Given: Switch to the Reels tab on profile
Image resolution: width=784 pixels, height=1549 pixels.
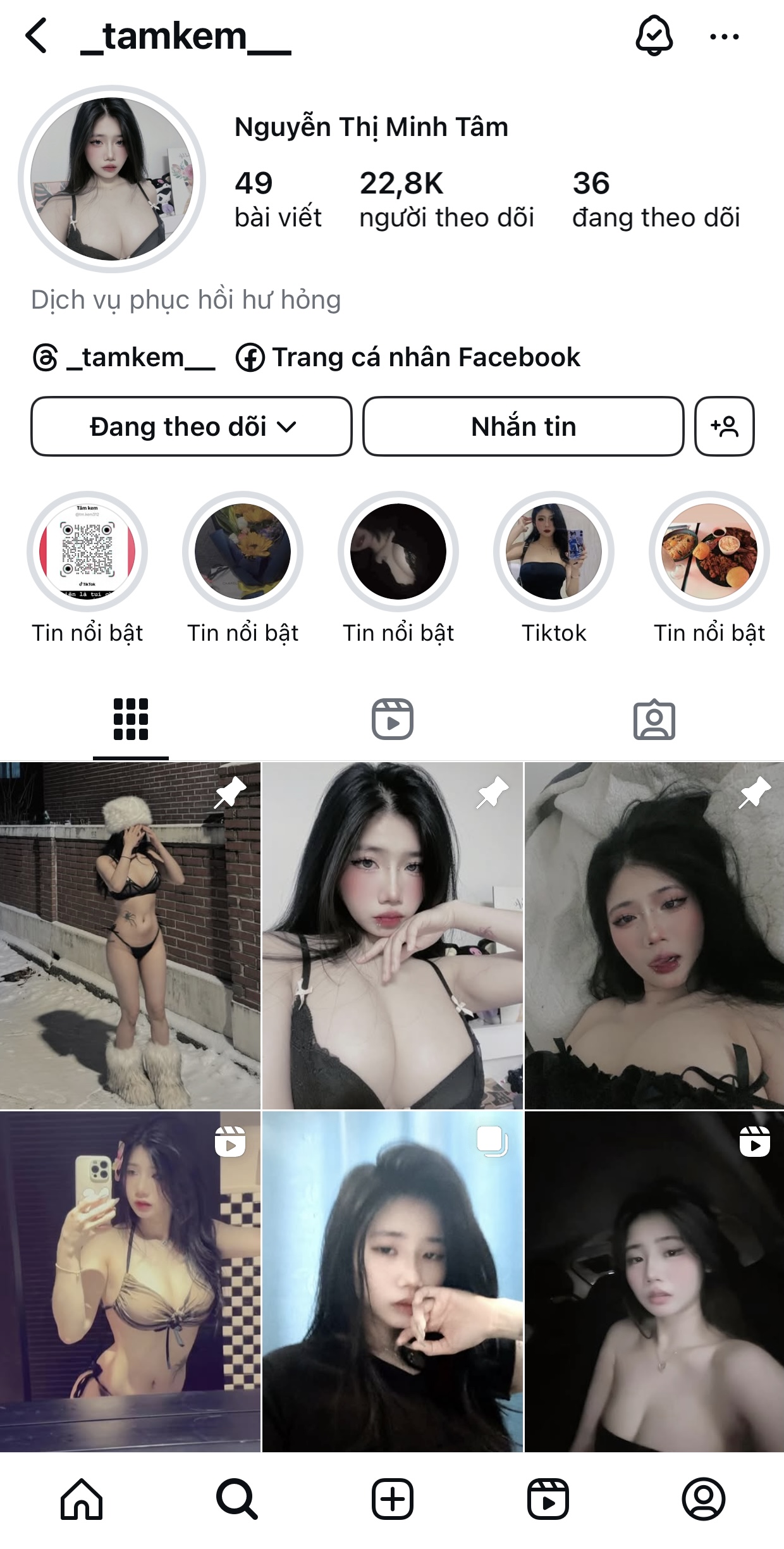Looking at the screenshot, I should tap(392, 720).
